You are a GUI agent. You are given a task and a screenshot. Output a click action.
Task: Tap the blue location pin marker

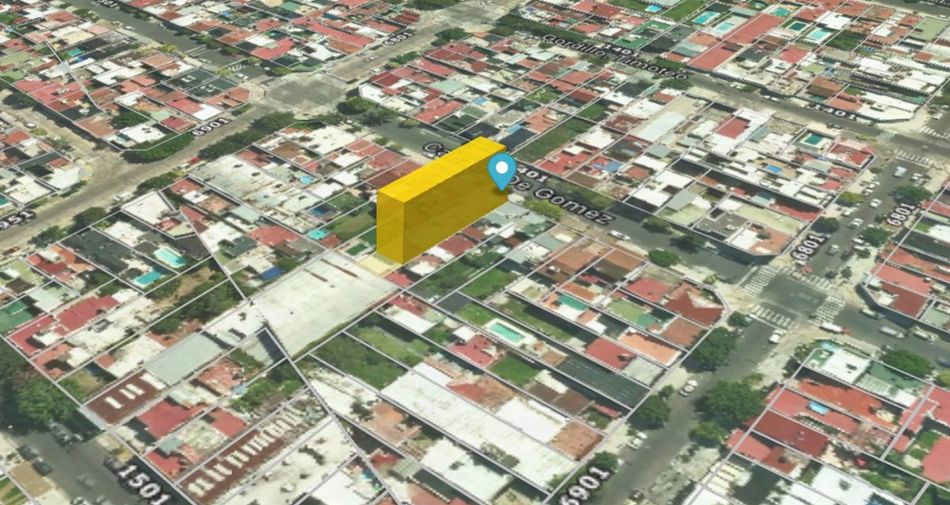point(502,171)
